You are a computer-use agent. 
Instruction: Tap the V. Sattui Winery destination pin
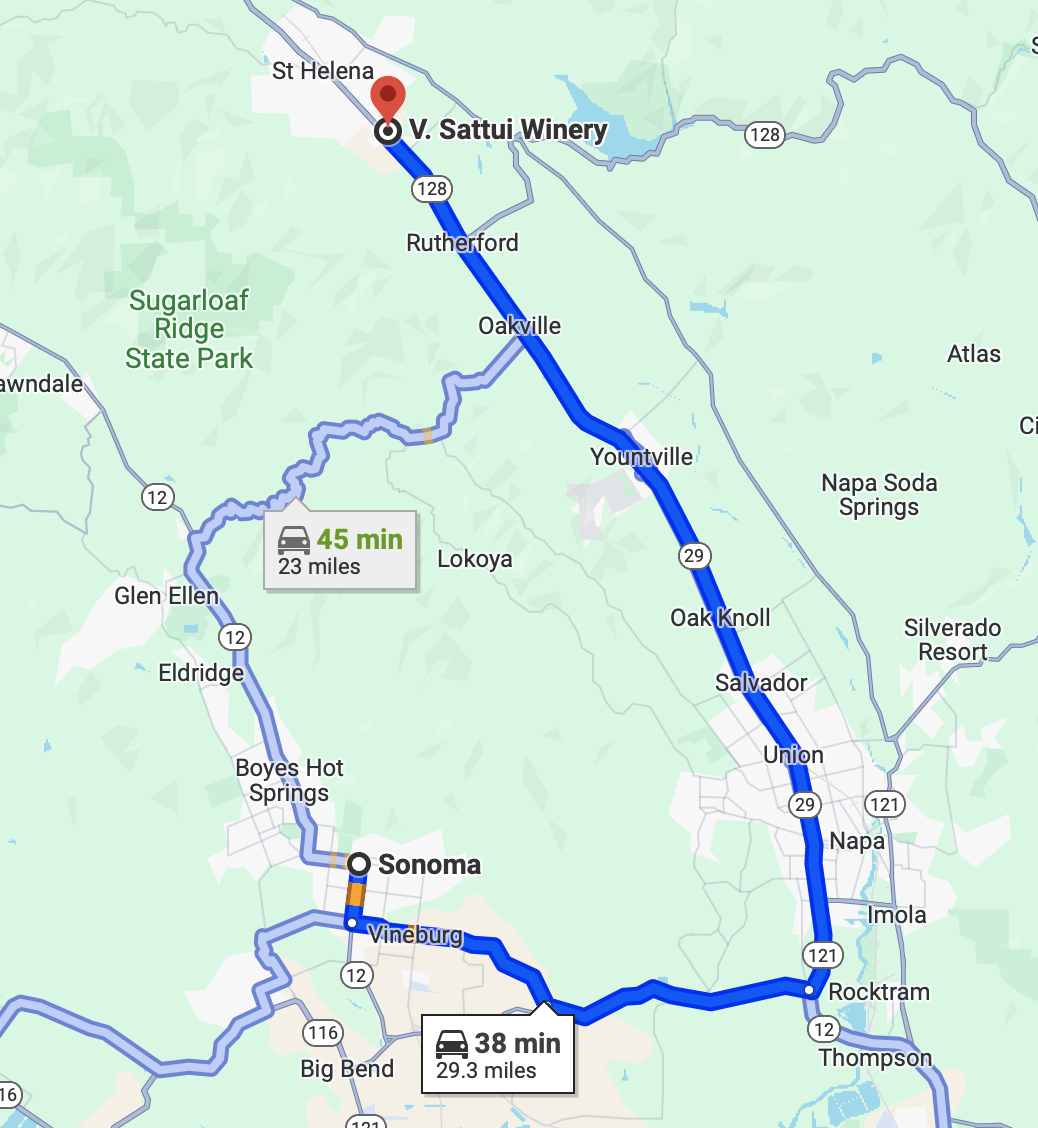pyautogui.click(x=388, y=100)
